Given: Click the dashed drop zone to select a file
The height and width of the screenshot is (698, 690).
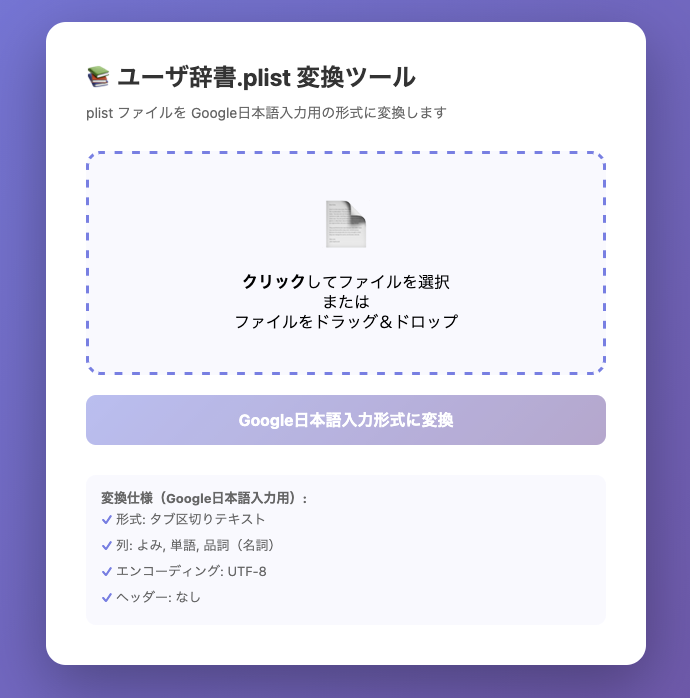Looking at the screenshot, I should tap(345, 264).
